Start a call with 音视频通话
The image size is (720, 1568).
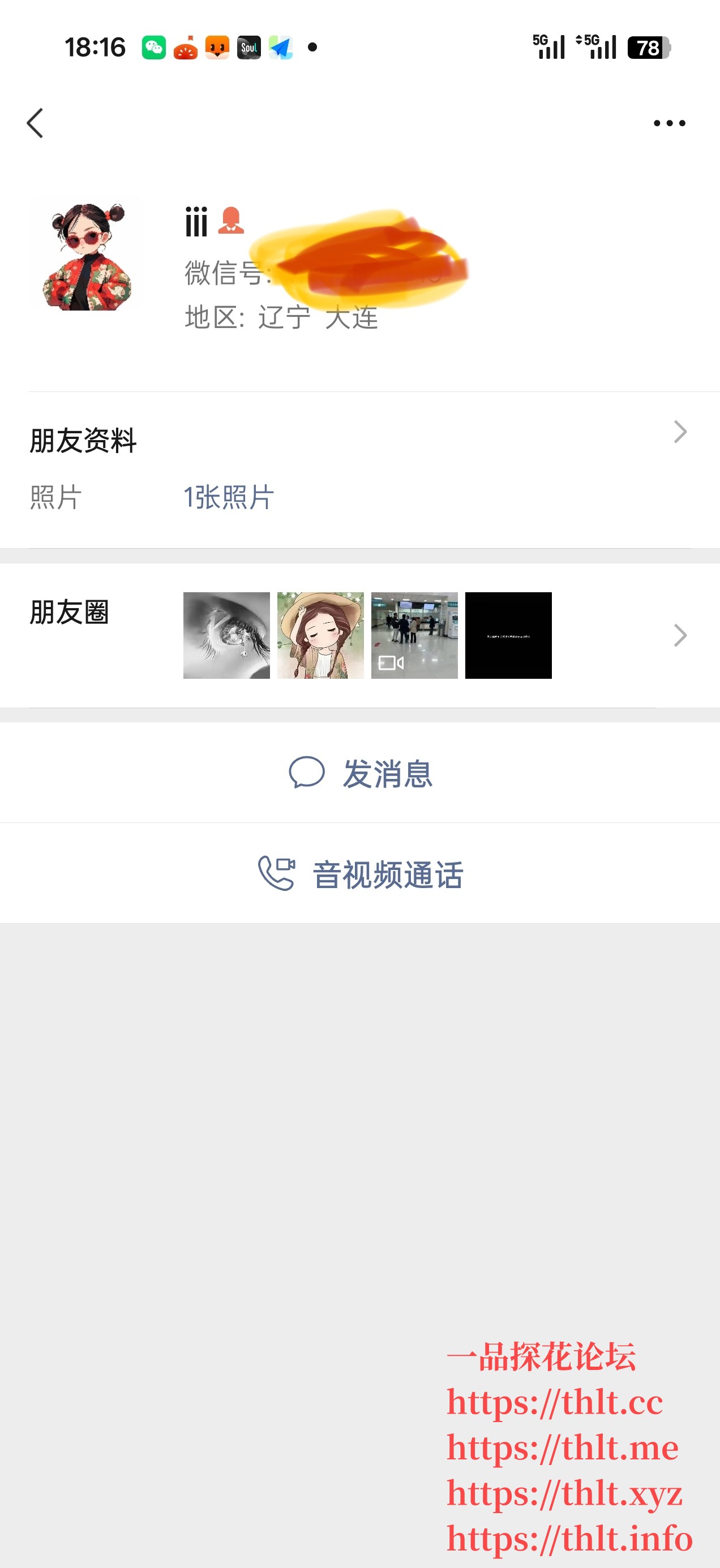(360, 873)
